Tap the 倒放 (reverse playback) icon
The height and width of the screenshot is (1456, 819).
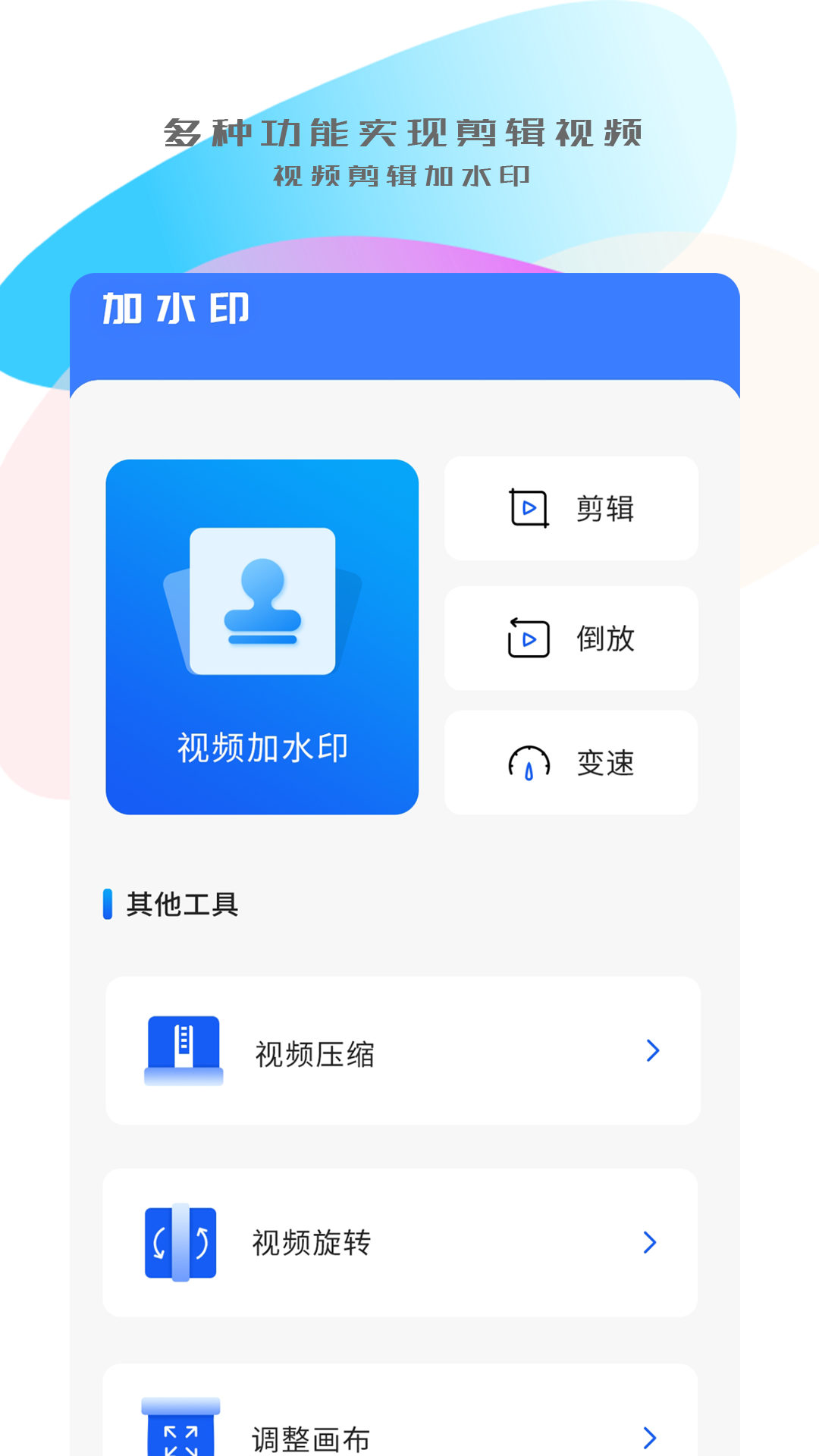coord(527,639)
